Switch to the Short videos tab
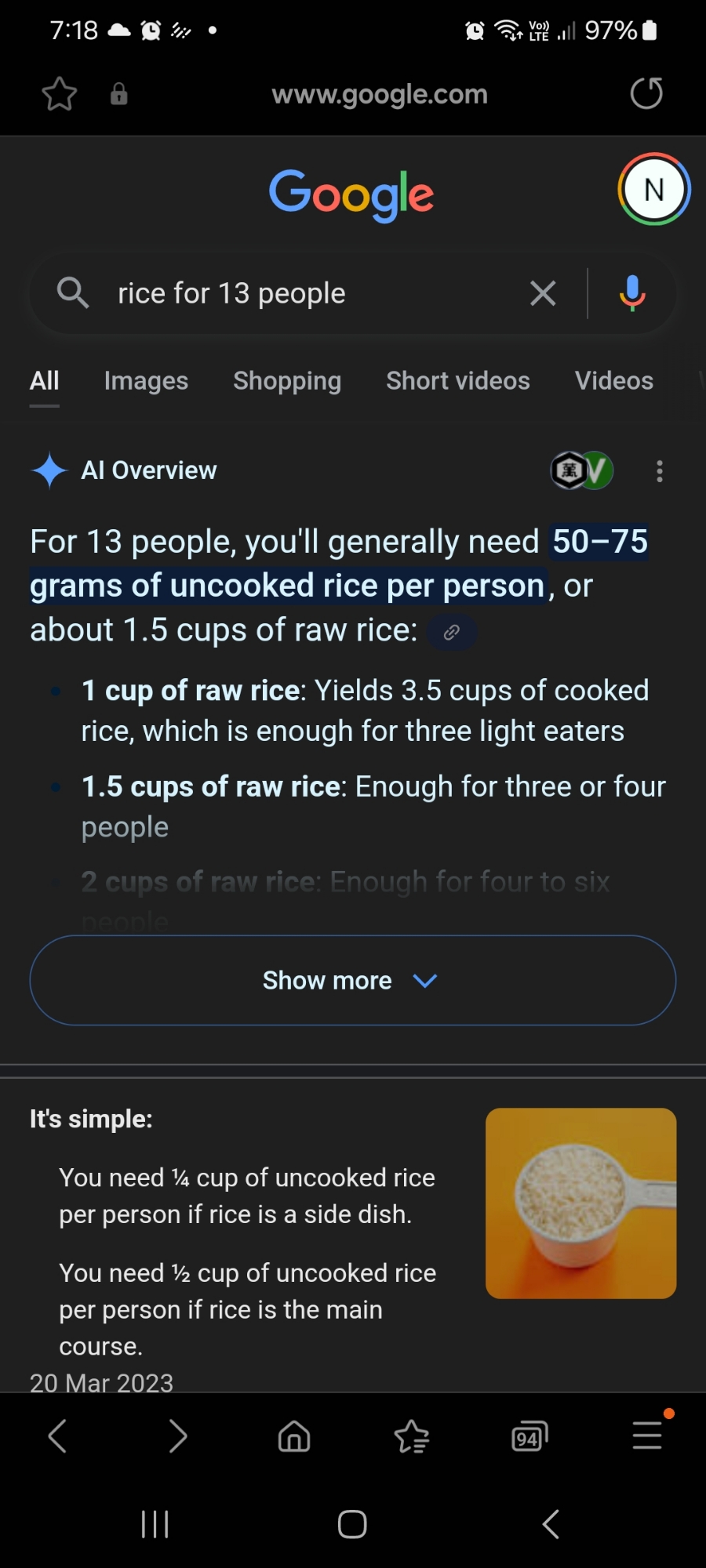Screen dimensions: 706x1568 pyautogui.click(x=458, y=381)
